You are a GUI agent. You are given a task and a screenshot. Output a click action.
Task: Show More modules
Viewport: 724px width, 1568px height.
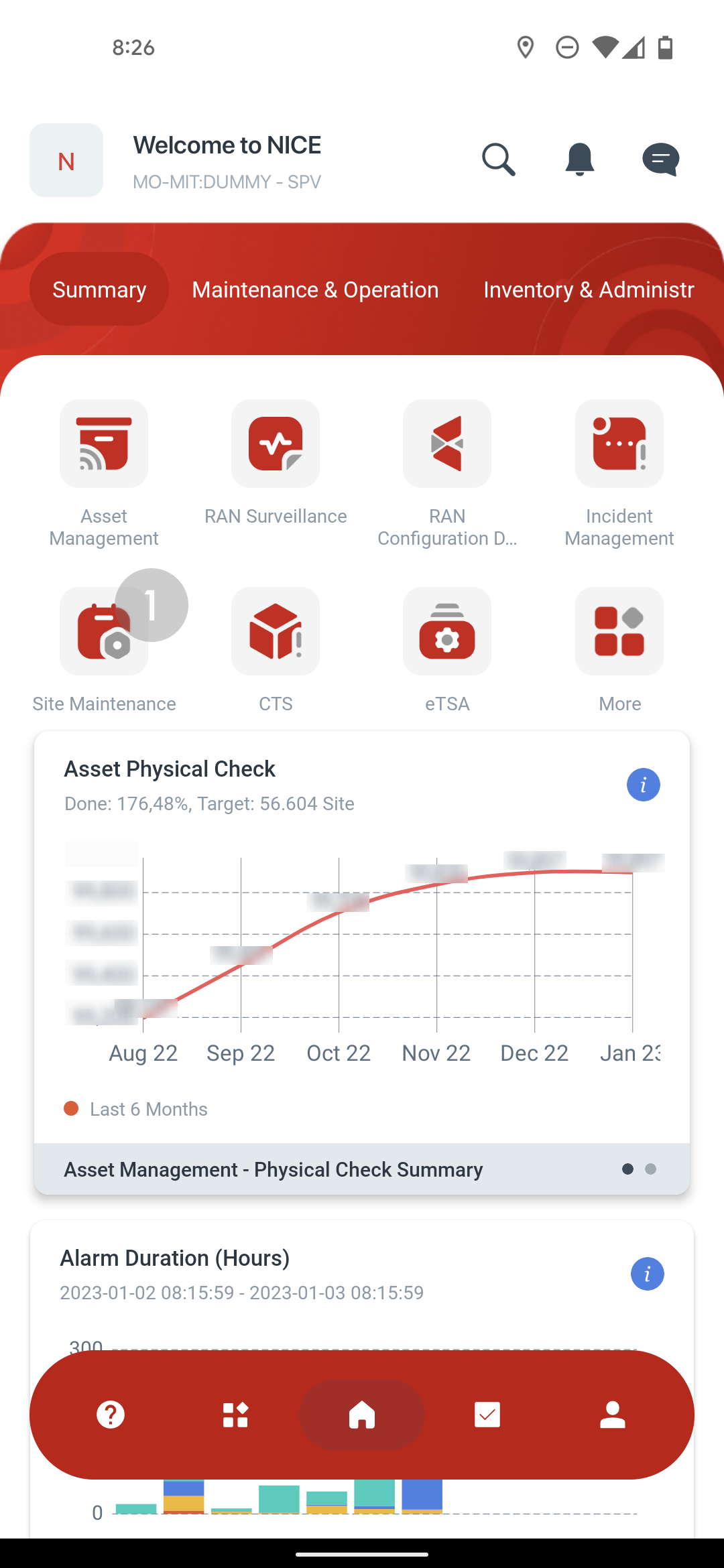click(x=619, y=631)
